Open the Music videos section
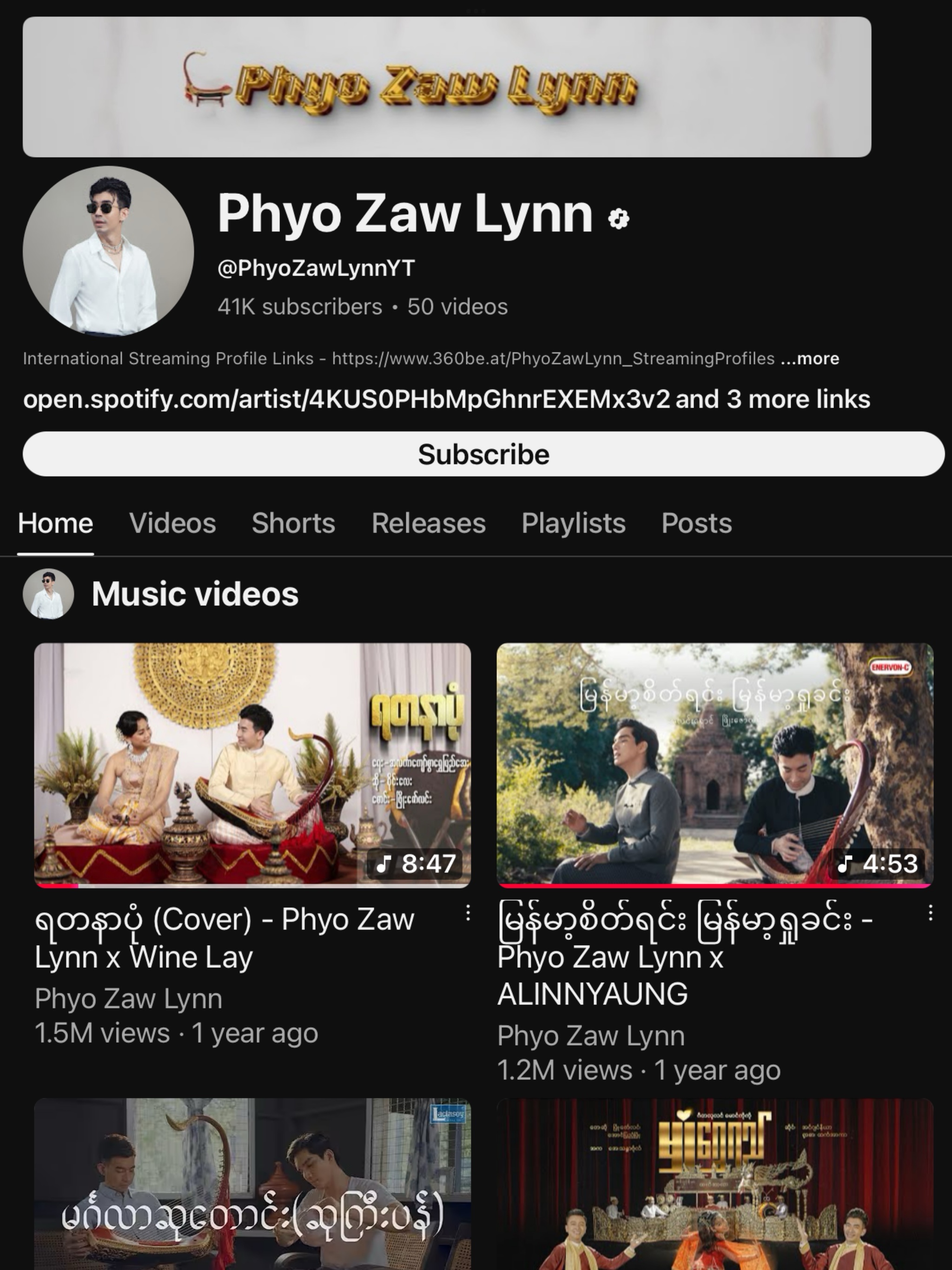Image resolution: width=952 pixels, height=1270 pixels. pos(195,594)
